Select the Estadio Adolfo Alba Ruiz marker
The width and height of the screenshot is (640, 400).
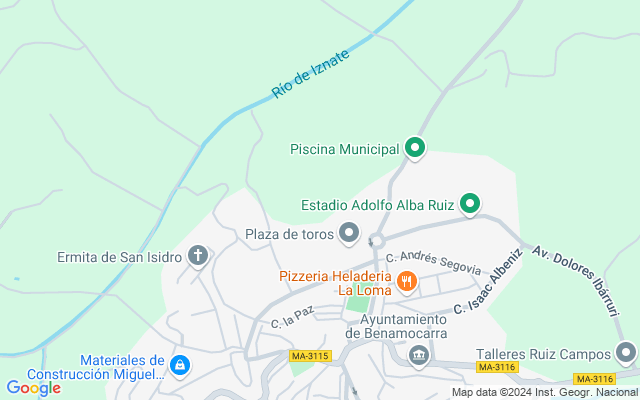(471, 204)
